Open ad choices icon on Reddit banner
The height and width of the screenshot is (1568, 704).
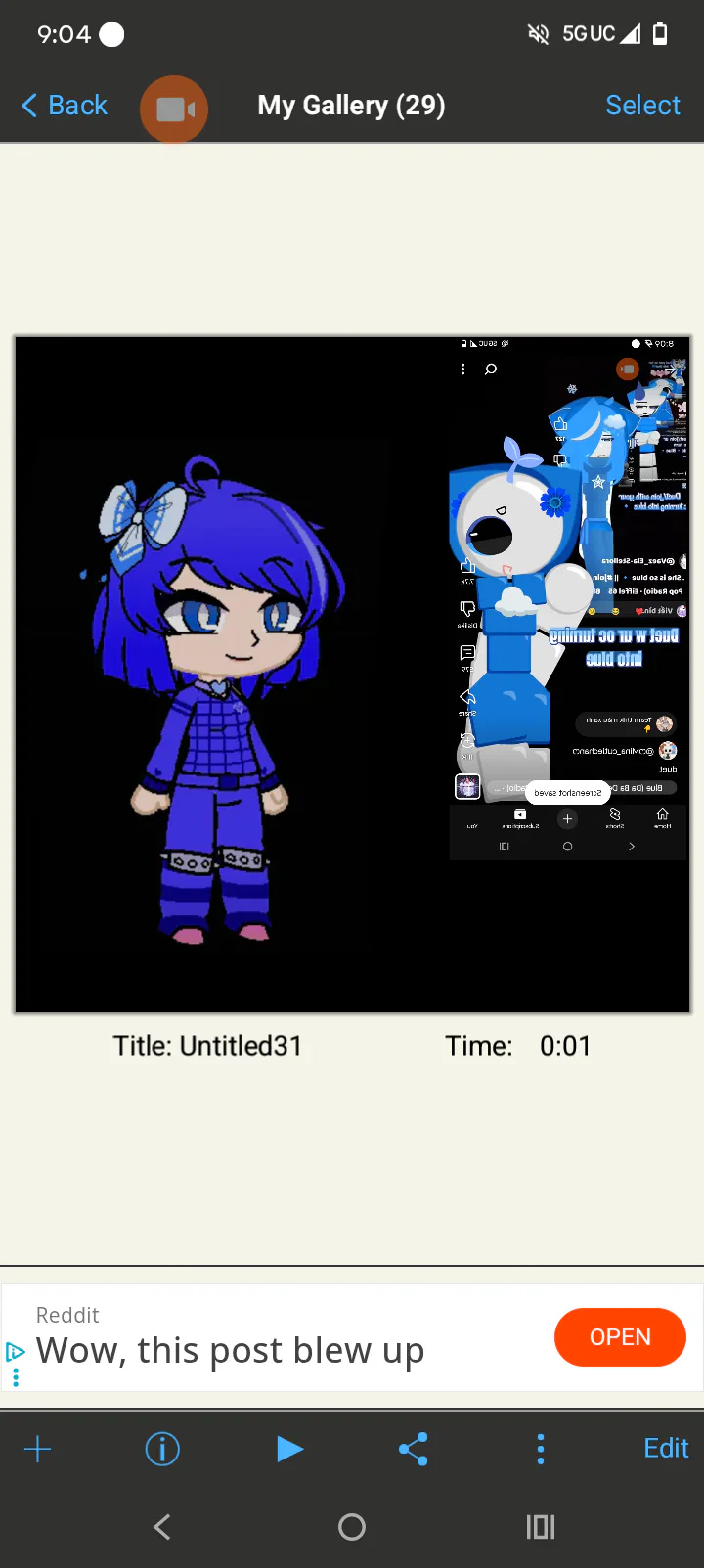pos(16,1352)
